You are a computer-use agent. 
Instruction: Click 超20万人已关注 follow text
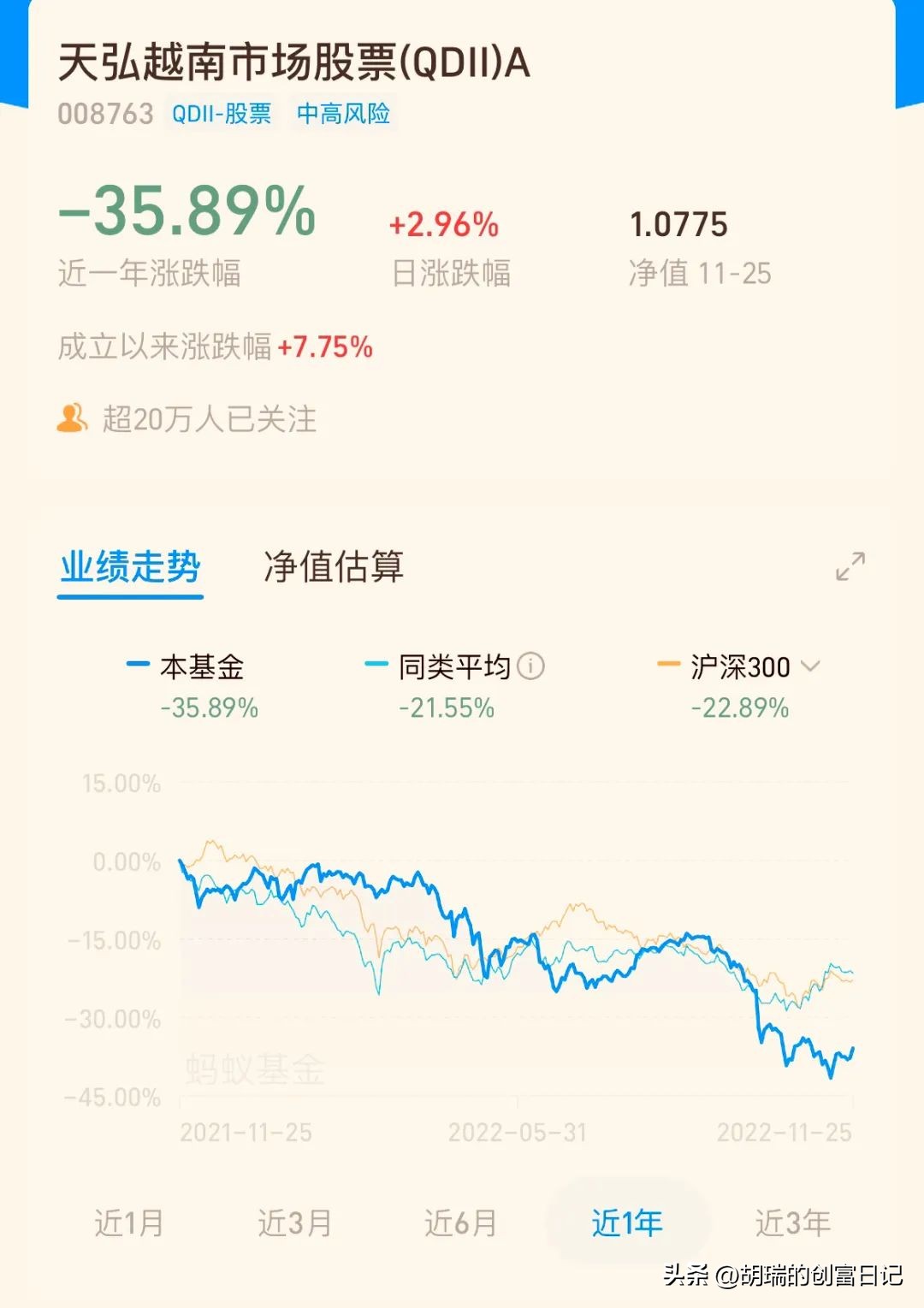click(210, 417)
